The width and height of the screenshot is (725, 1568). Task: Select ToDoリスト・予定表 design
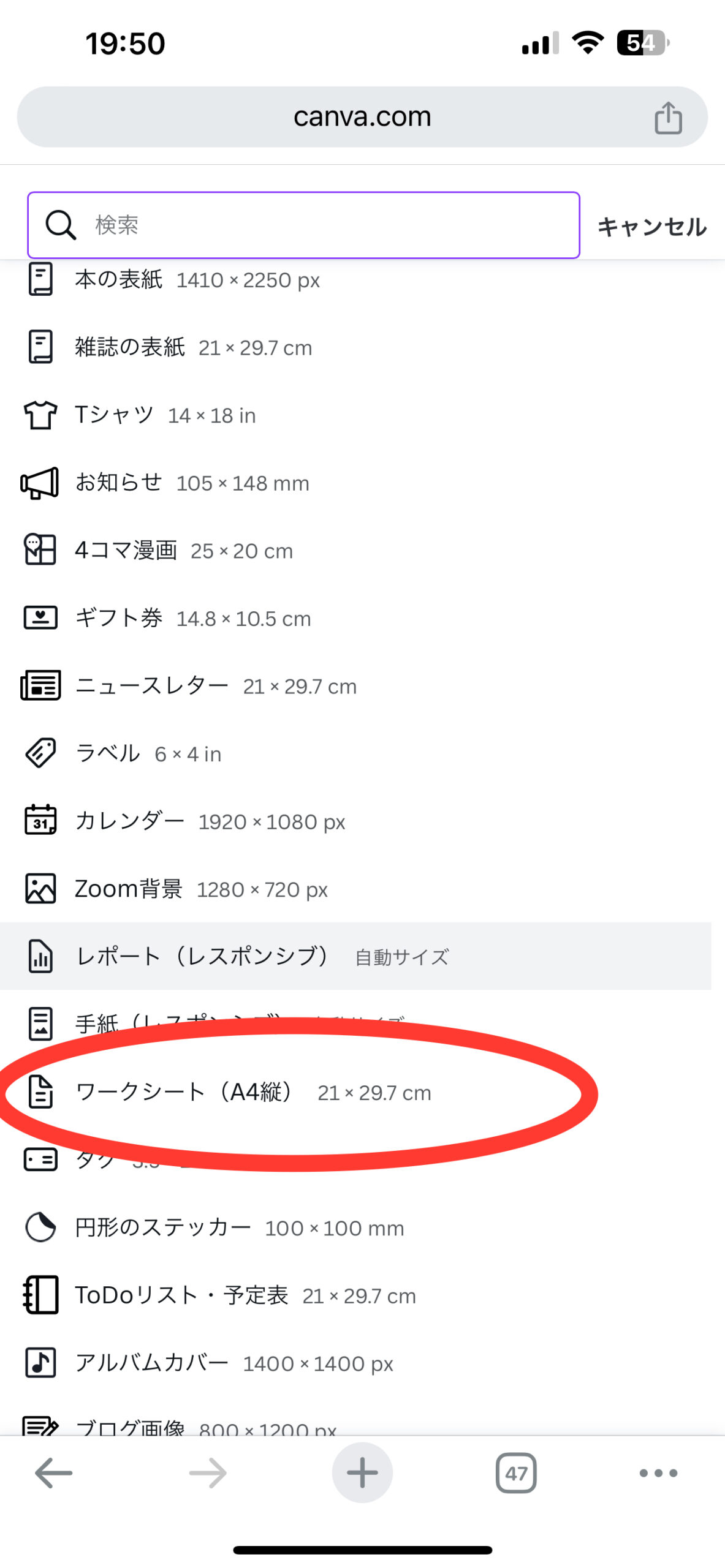tap(245, 1295)
